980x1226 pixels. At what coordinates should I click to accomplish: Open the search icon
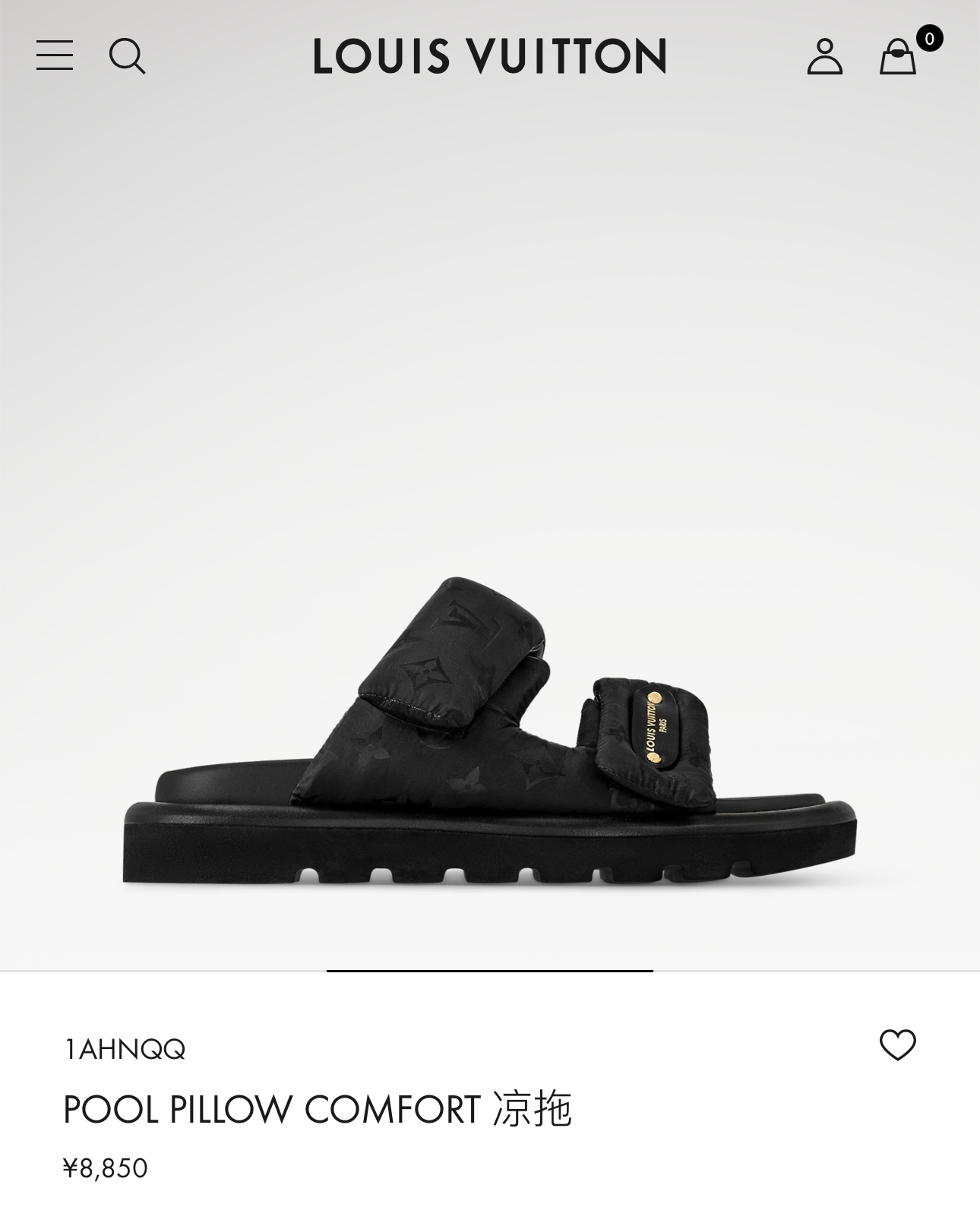tap(127, 56)
